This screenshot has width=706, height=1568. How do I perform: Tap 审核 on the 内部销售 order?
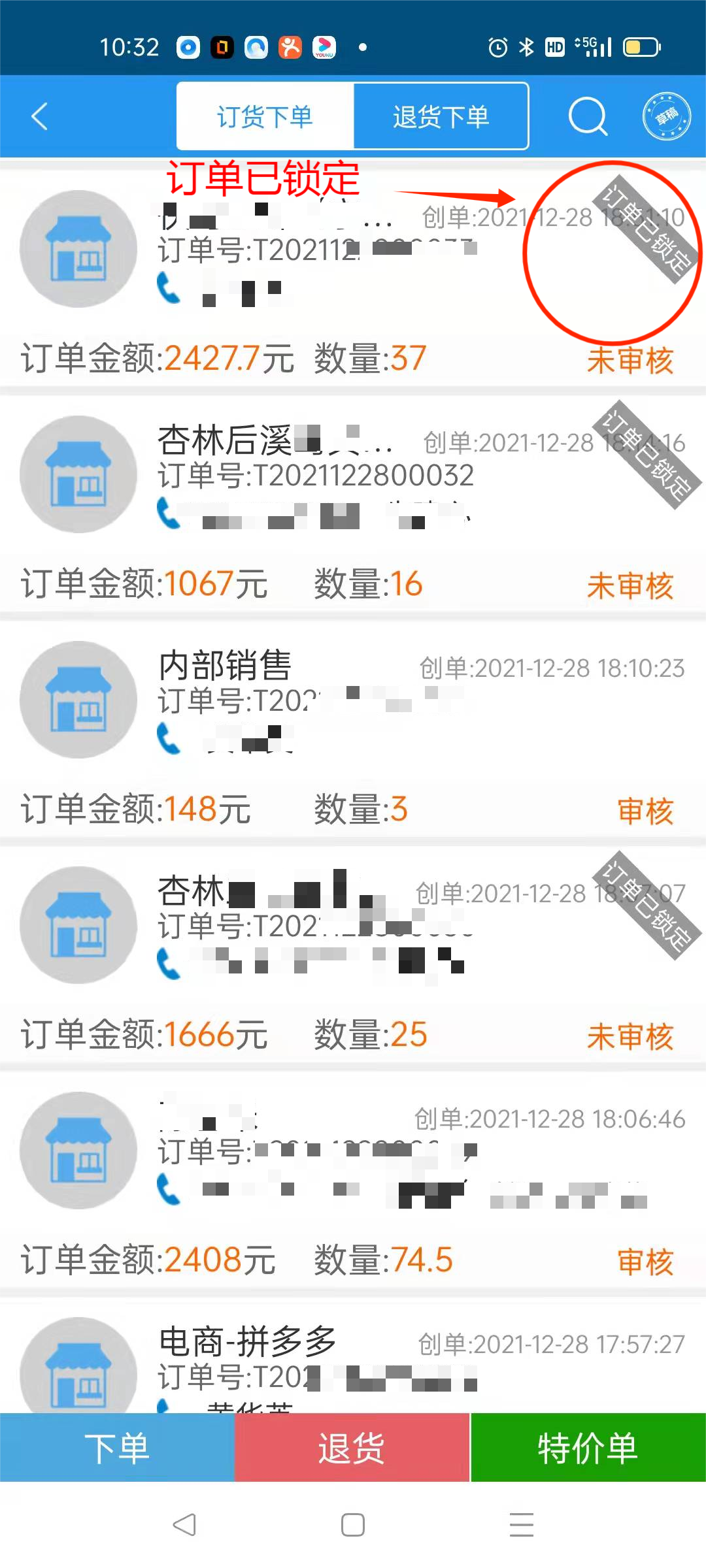coord(645,811)
